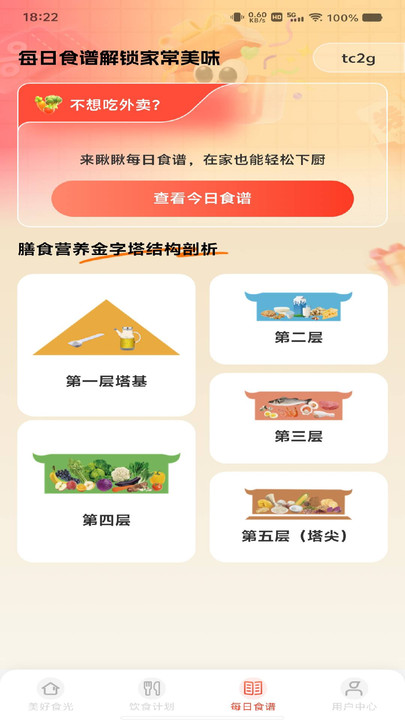
Task: Tap 查看今日食谱 to view today's recipes
Action: click(202, 198)
